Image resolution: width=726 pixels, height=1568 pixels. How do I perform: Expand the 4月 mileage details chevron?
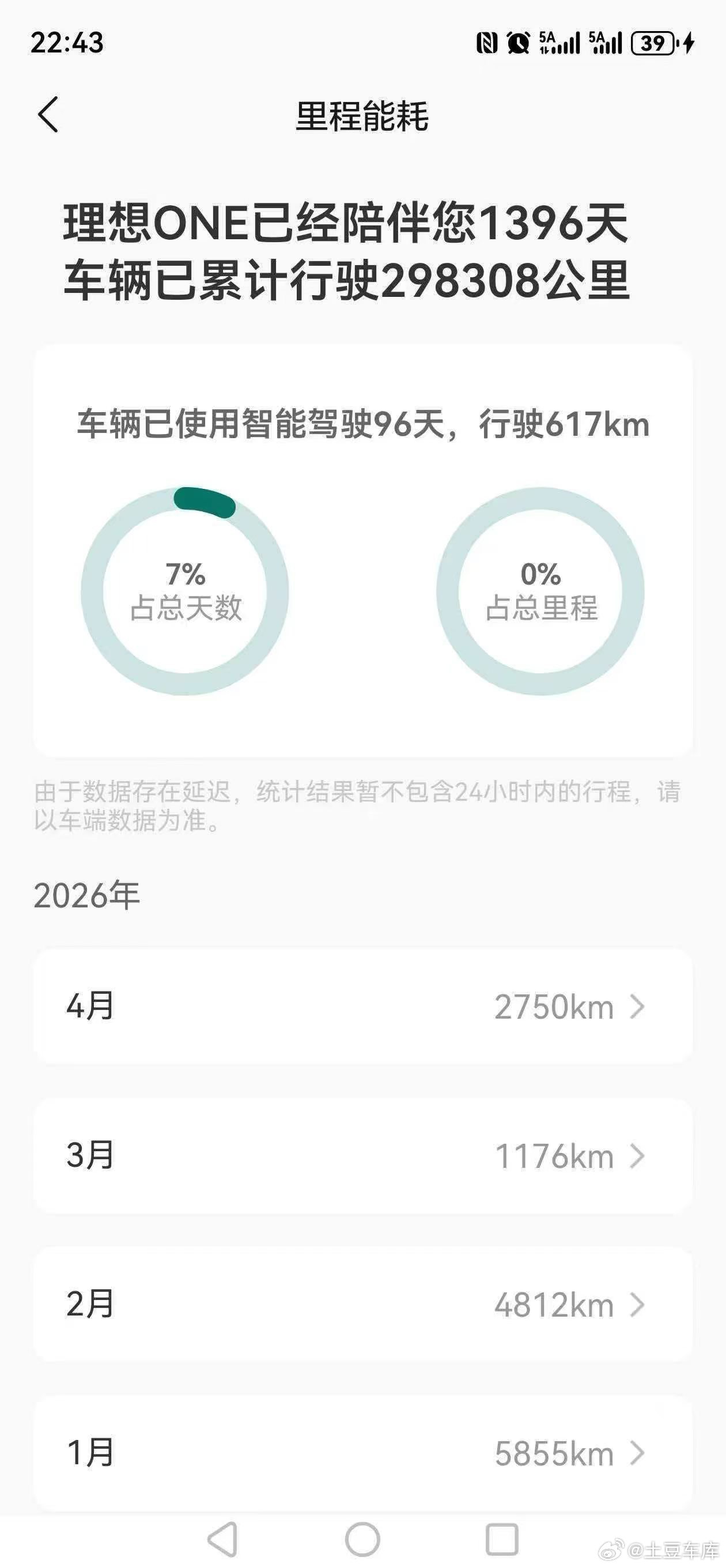tap(638, 1005)
